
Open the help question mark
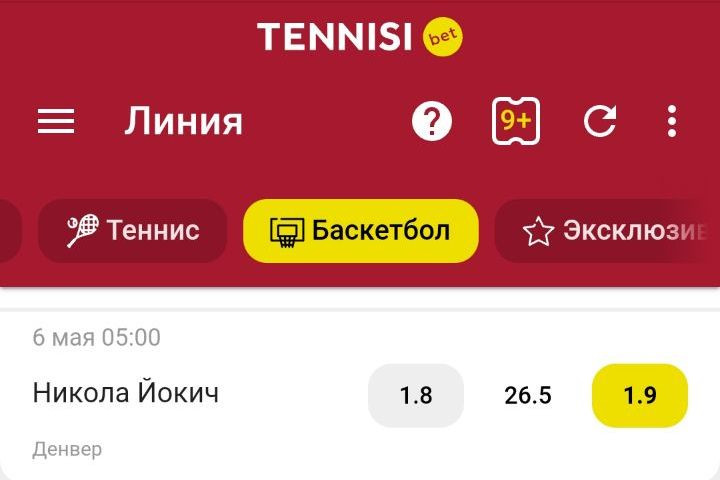pos(432,122)
